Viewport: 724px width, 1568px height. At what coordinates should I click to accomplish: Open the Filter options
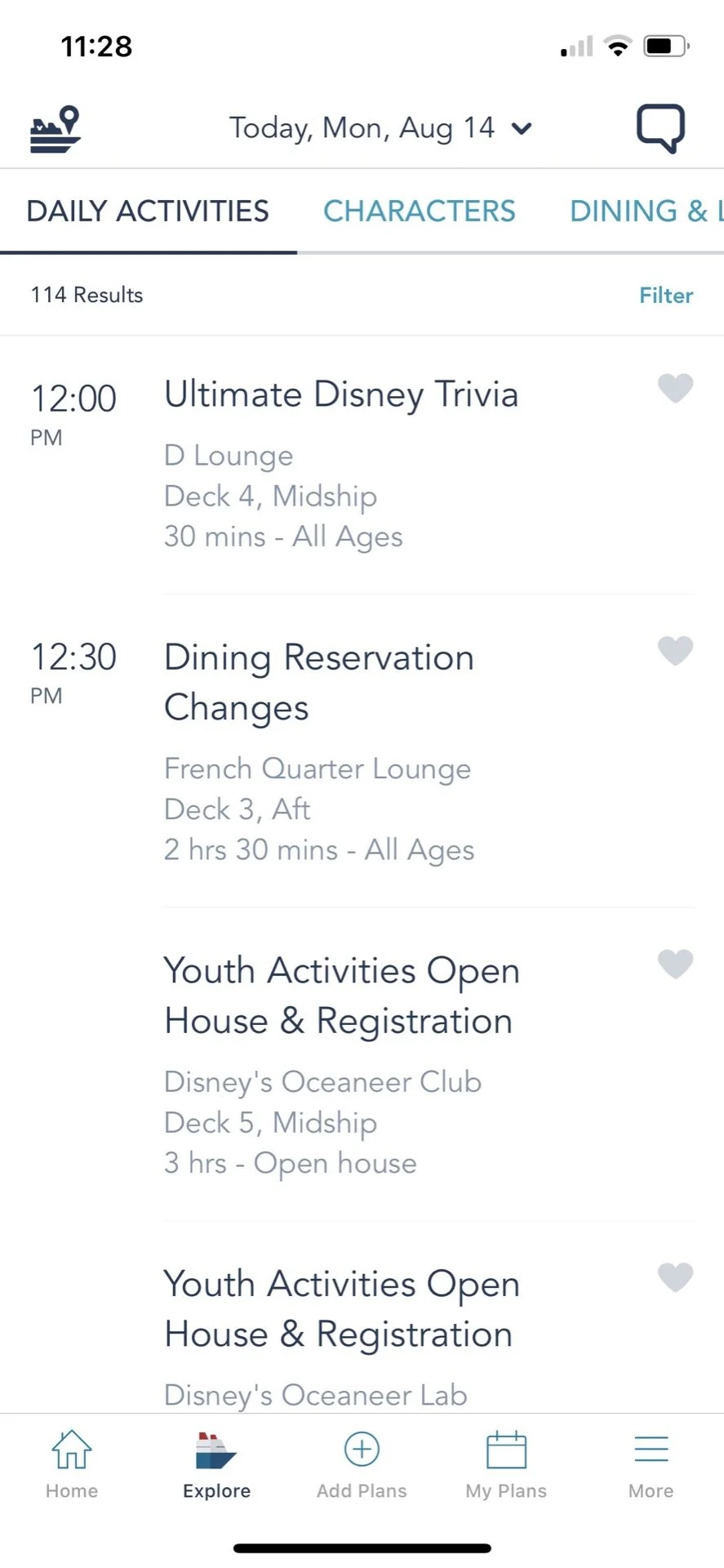(665, 295)
